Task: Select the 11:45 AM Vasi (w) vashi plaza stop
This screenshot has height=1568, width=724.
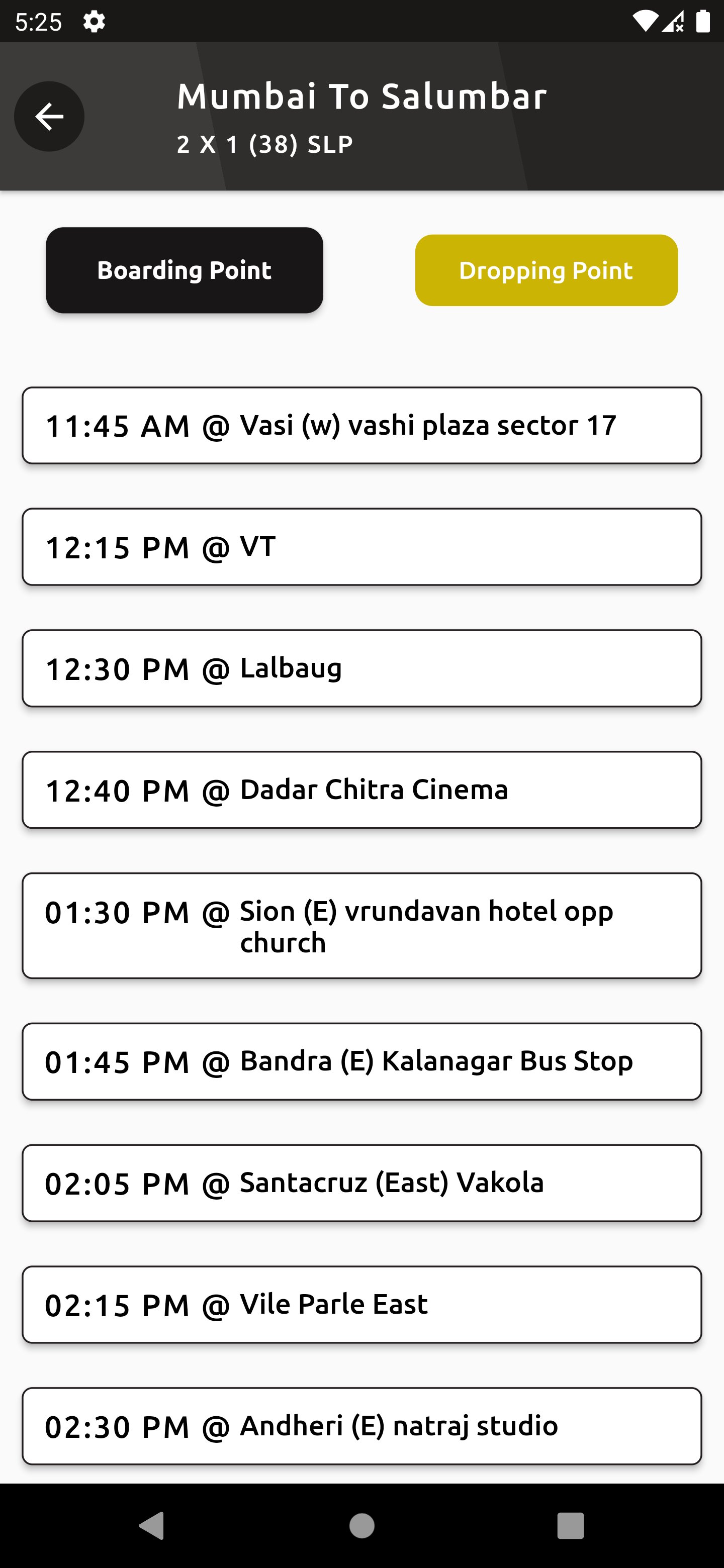Action: click(x=361, y=426)
